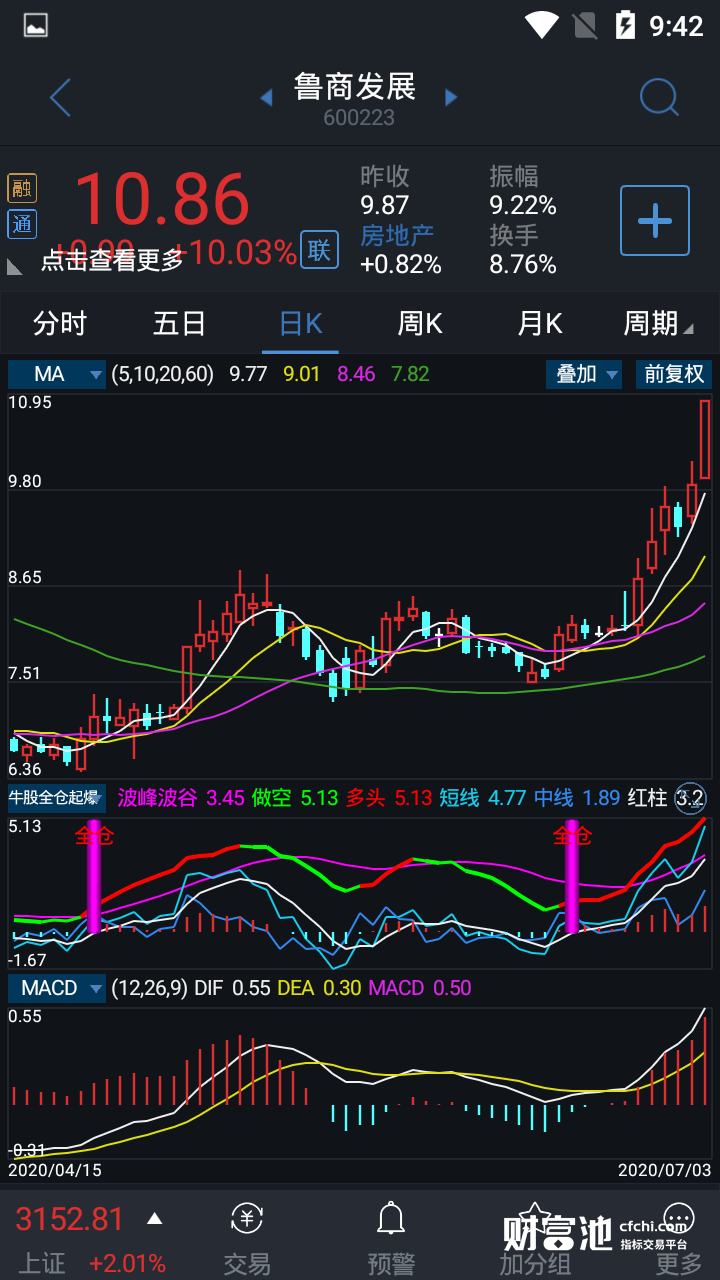720x1280 pixels.
Task: Open the 联 linked info button
Action: tap(319, 250)
